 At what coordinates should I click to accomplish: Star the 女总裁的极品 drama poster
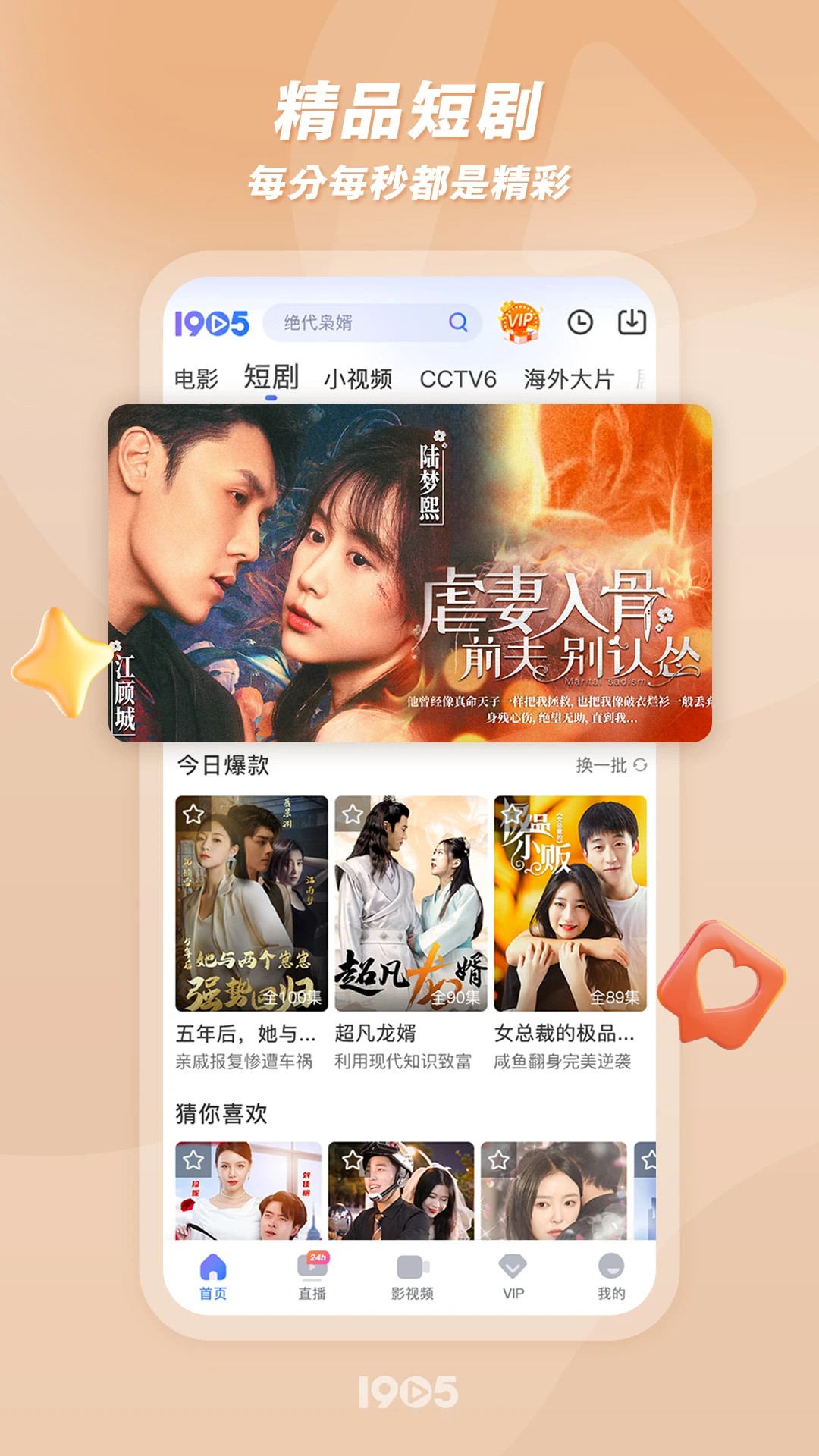[513, 815]
